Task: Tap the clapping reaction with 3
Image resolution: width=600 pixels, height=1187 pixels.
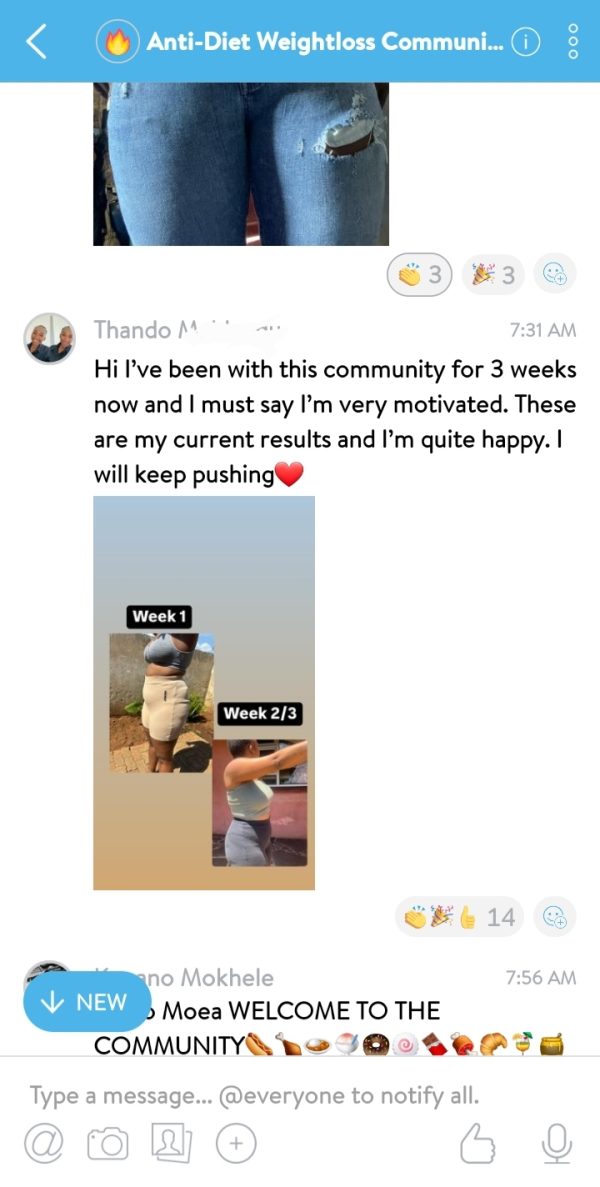Action: pos(420,274)
